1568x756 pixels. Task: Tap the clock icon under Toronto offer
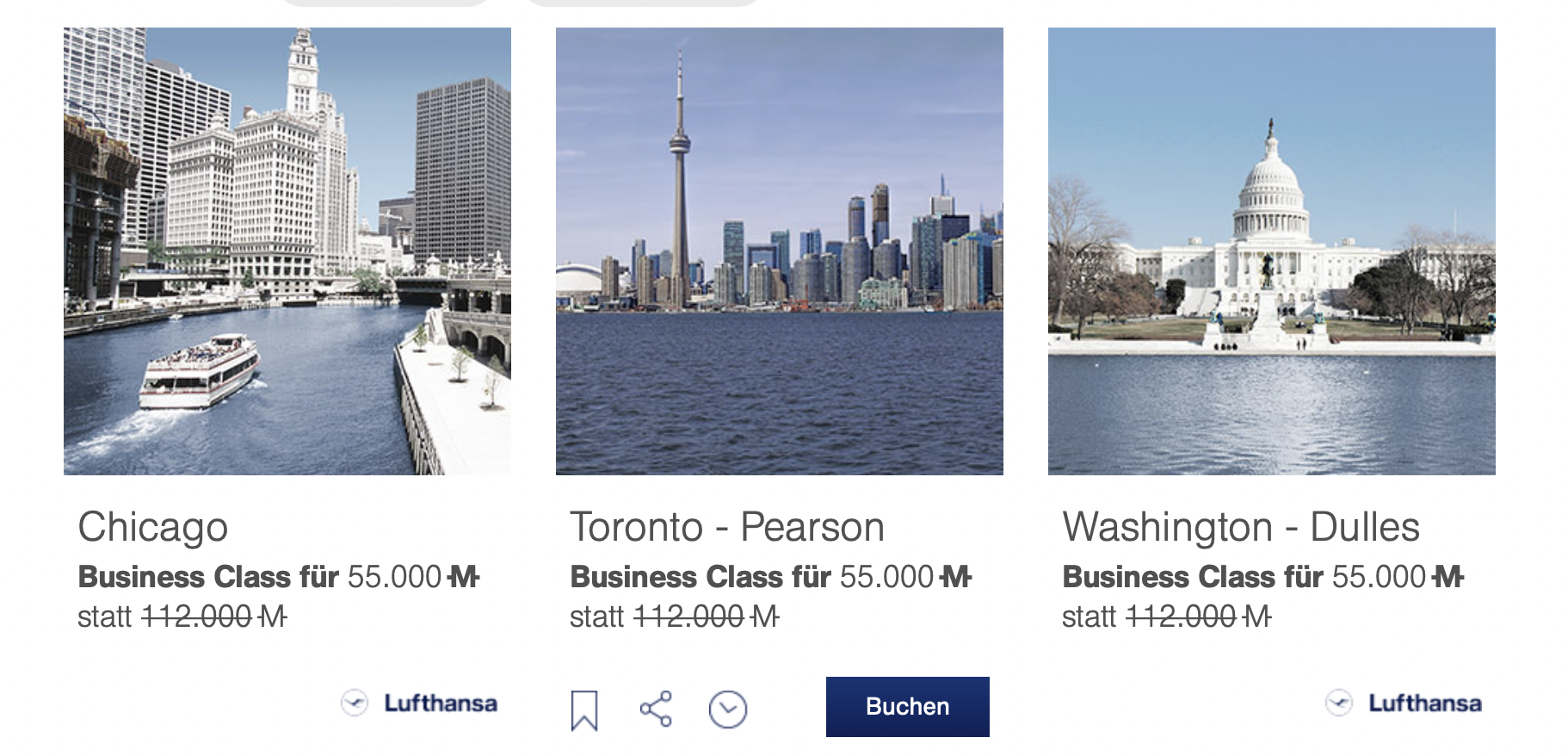click(x=727, y=710)
